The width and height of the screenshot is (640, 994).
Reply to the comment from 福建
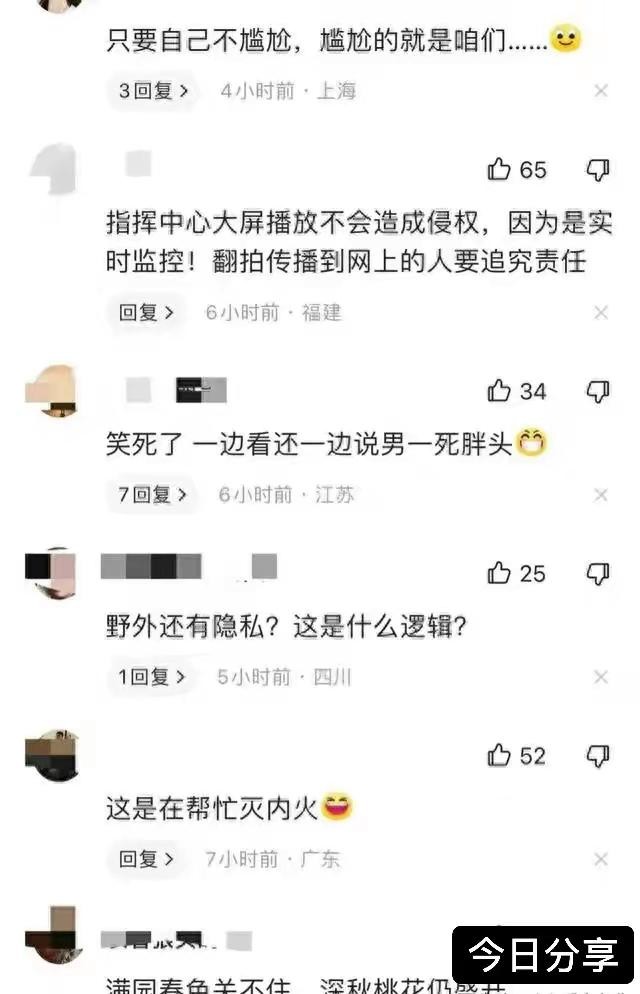pos(146,313)
